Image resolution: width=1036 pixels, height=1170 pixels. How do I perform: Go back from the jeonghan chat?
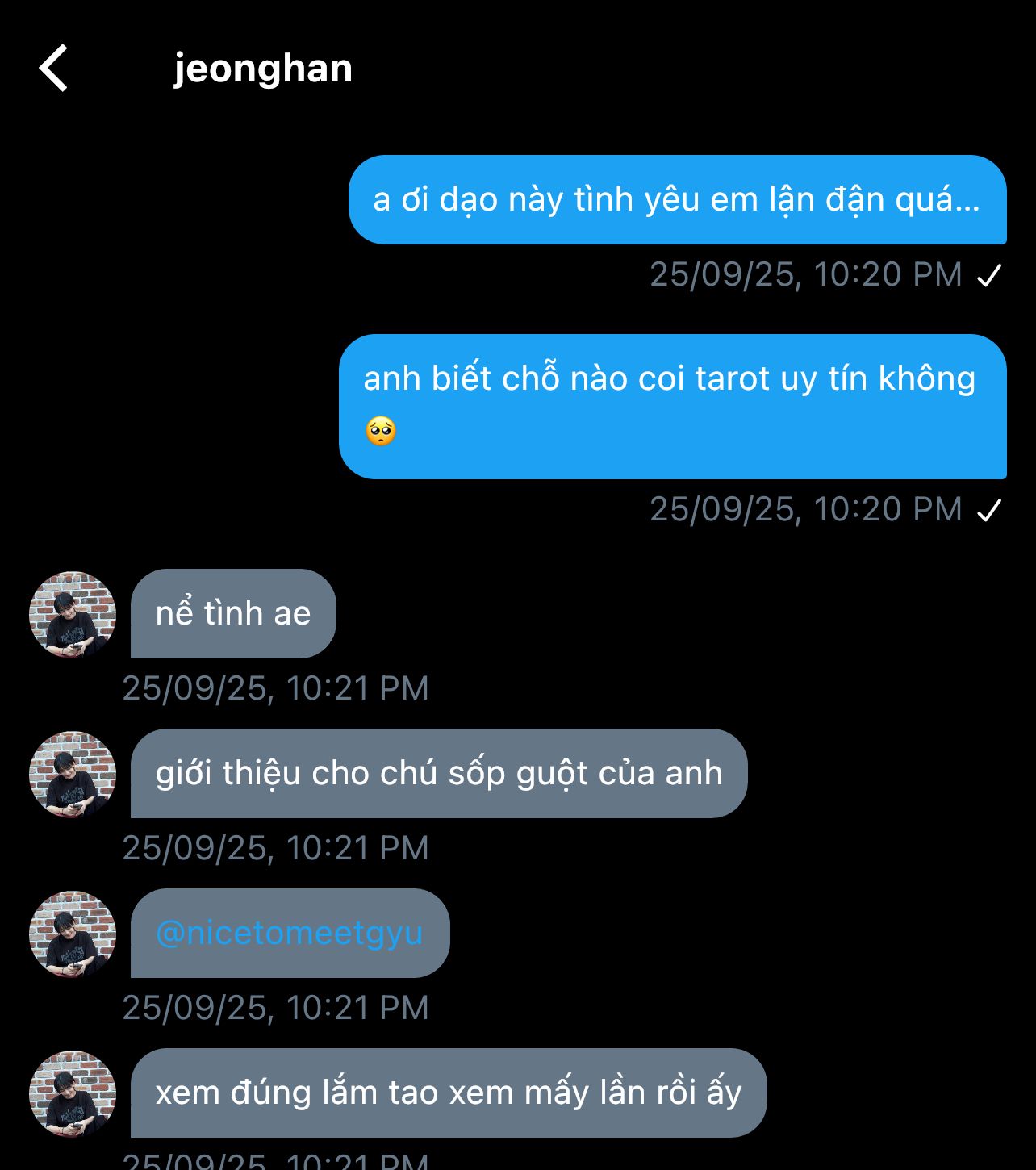click(53, 69)
